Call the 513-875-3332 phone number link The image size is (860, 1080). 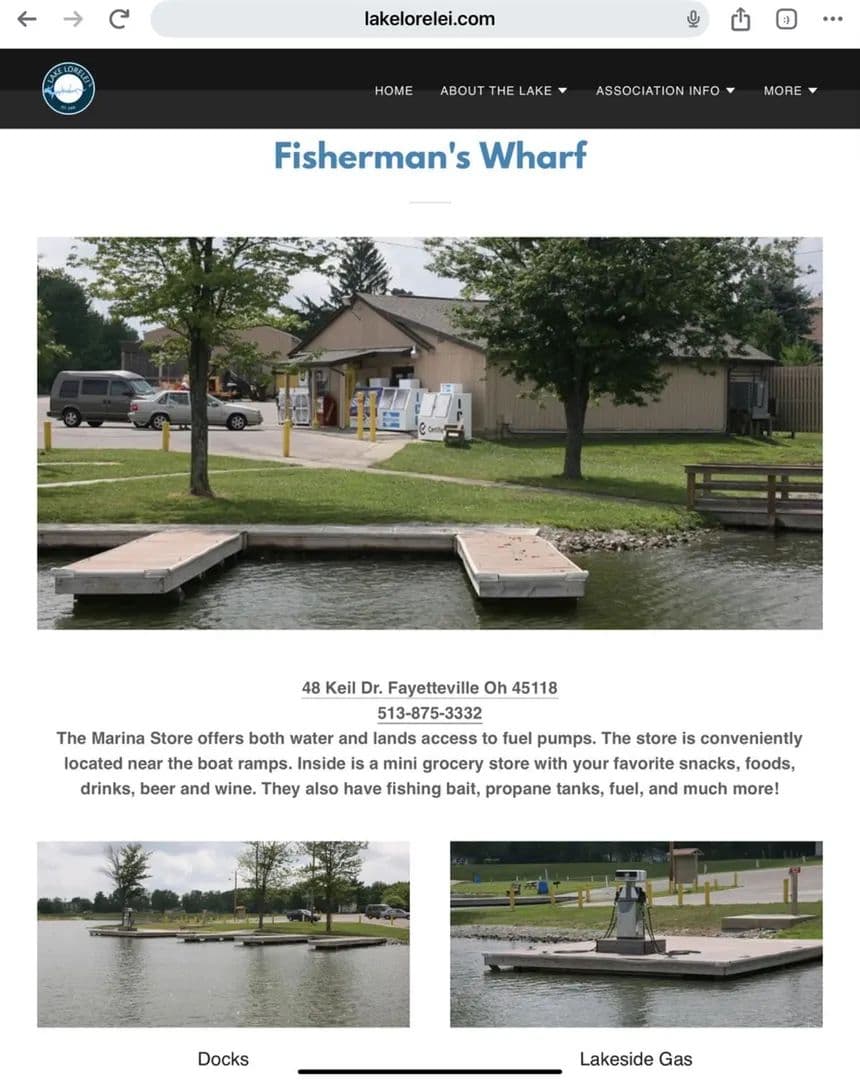429,713
